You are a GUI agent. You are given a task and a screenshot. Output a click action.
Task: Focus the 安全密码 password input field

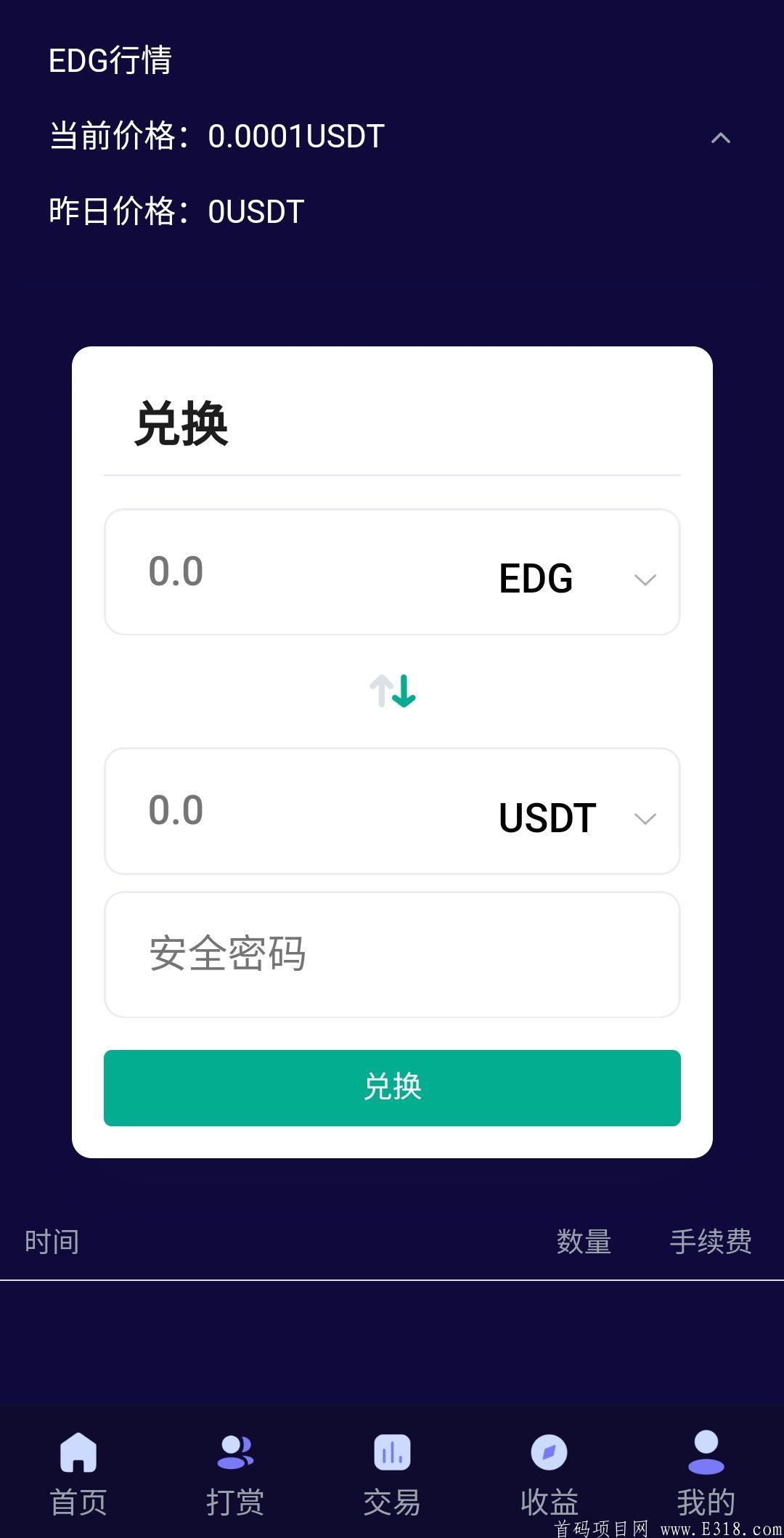(x=392, y=954)
